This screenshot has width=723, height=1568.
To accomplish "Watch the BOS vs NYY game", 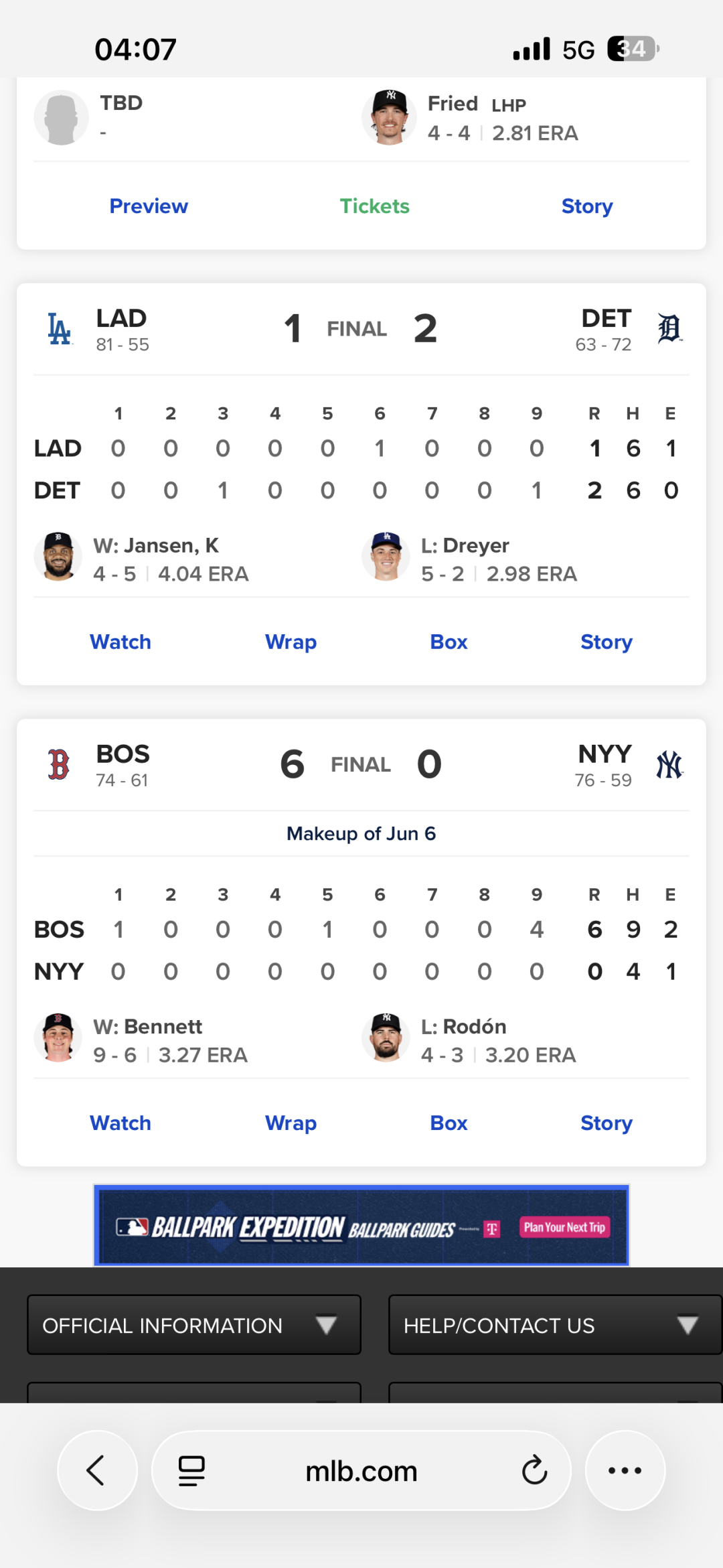I will 120,1123.
